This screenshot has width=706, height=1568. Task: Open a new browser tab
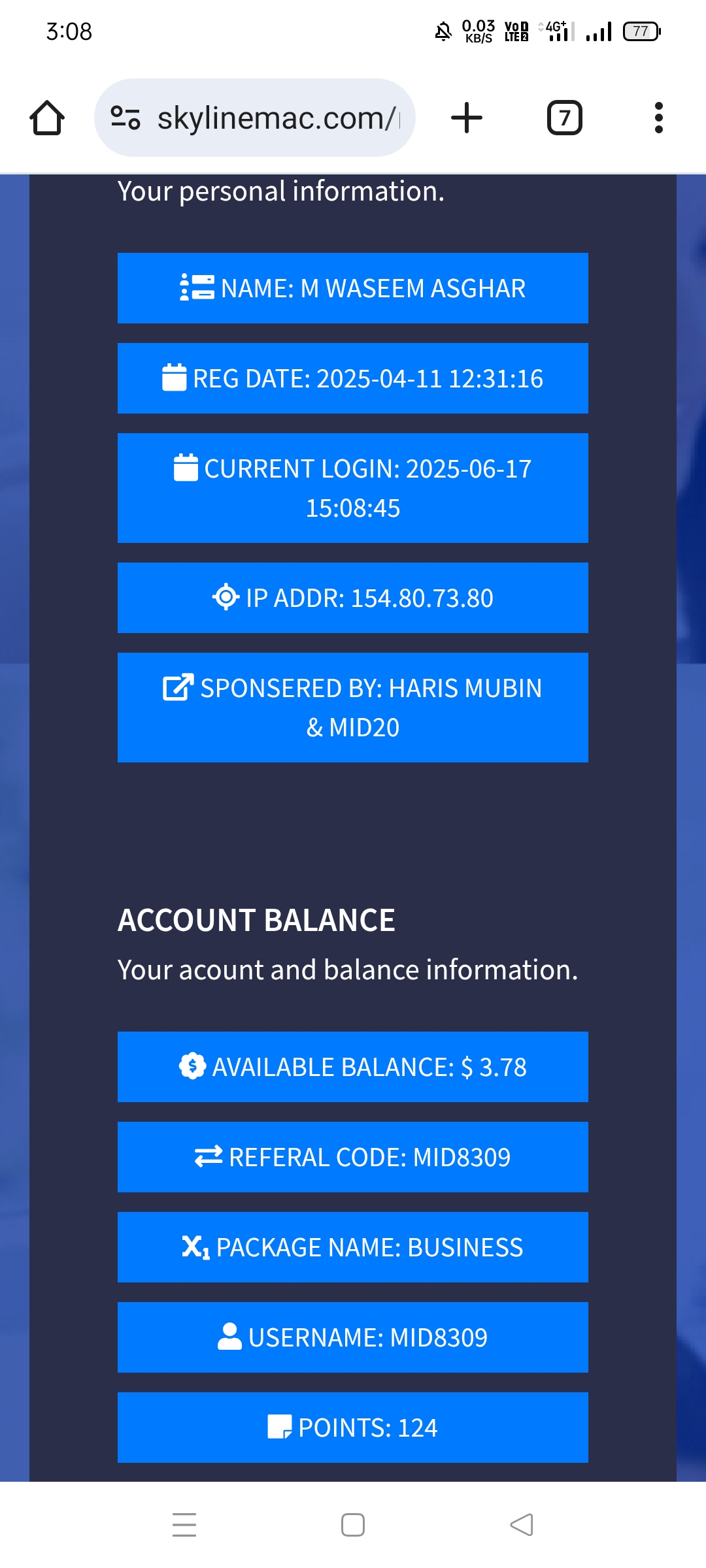pos(466,118)
